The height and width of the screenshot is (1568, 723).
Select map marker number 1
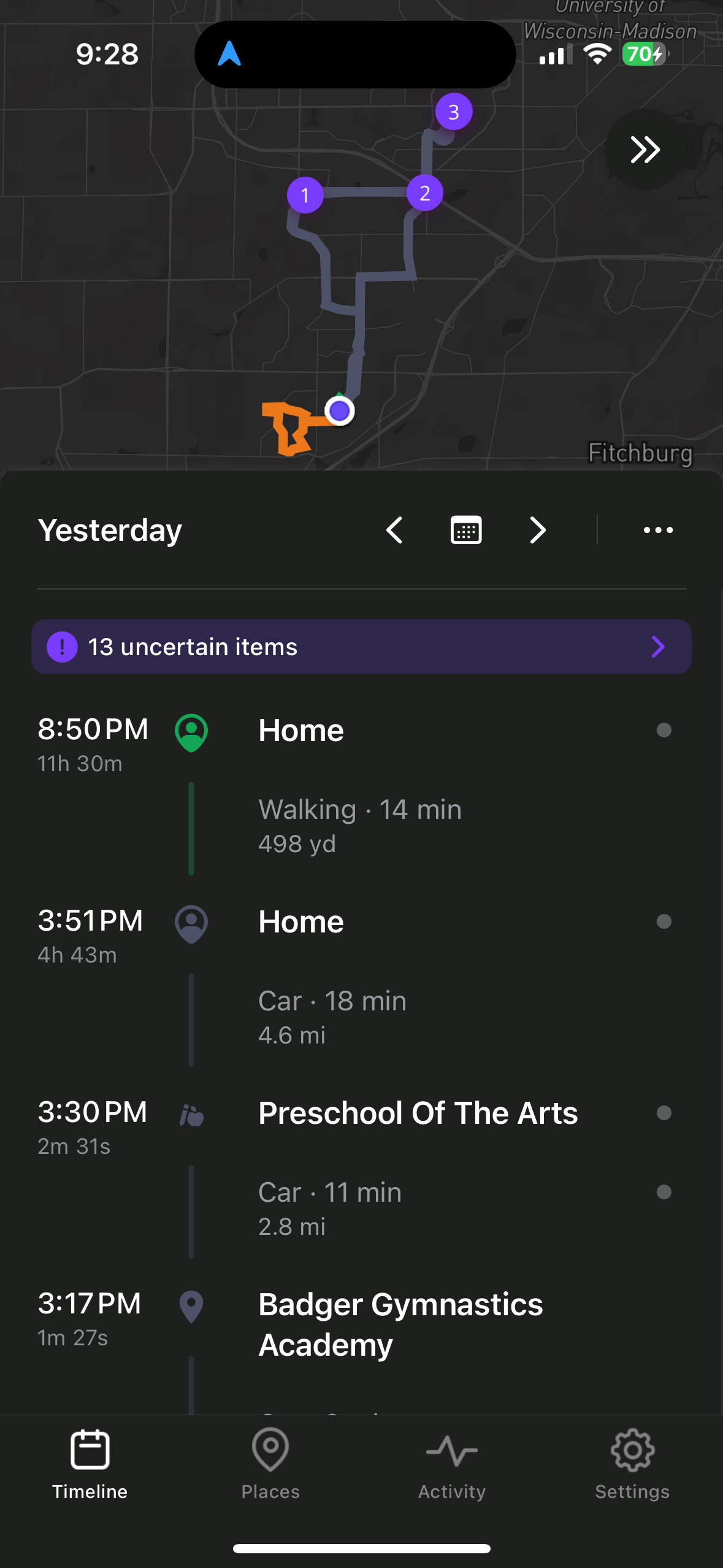pos(305,195)
